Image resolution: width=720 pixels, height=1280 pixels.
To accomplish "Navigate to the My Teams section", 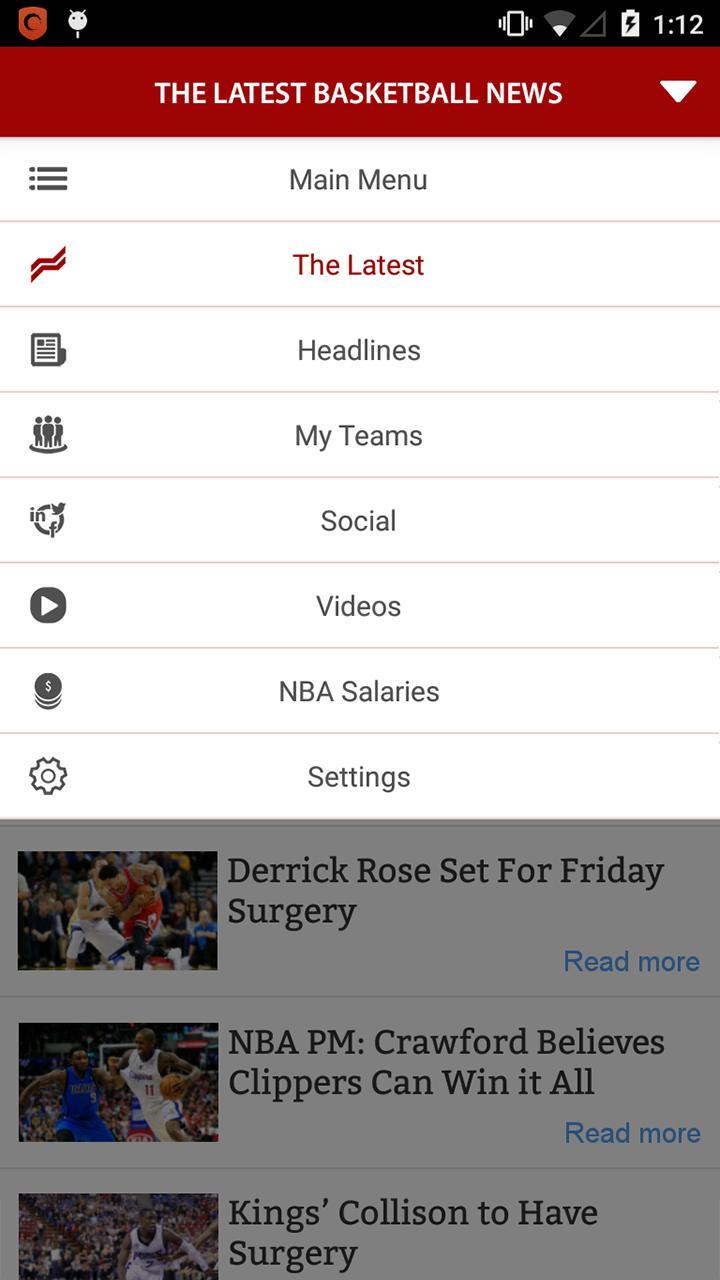I will coord(358,434).
